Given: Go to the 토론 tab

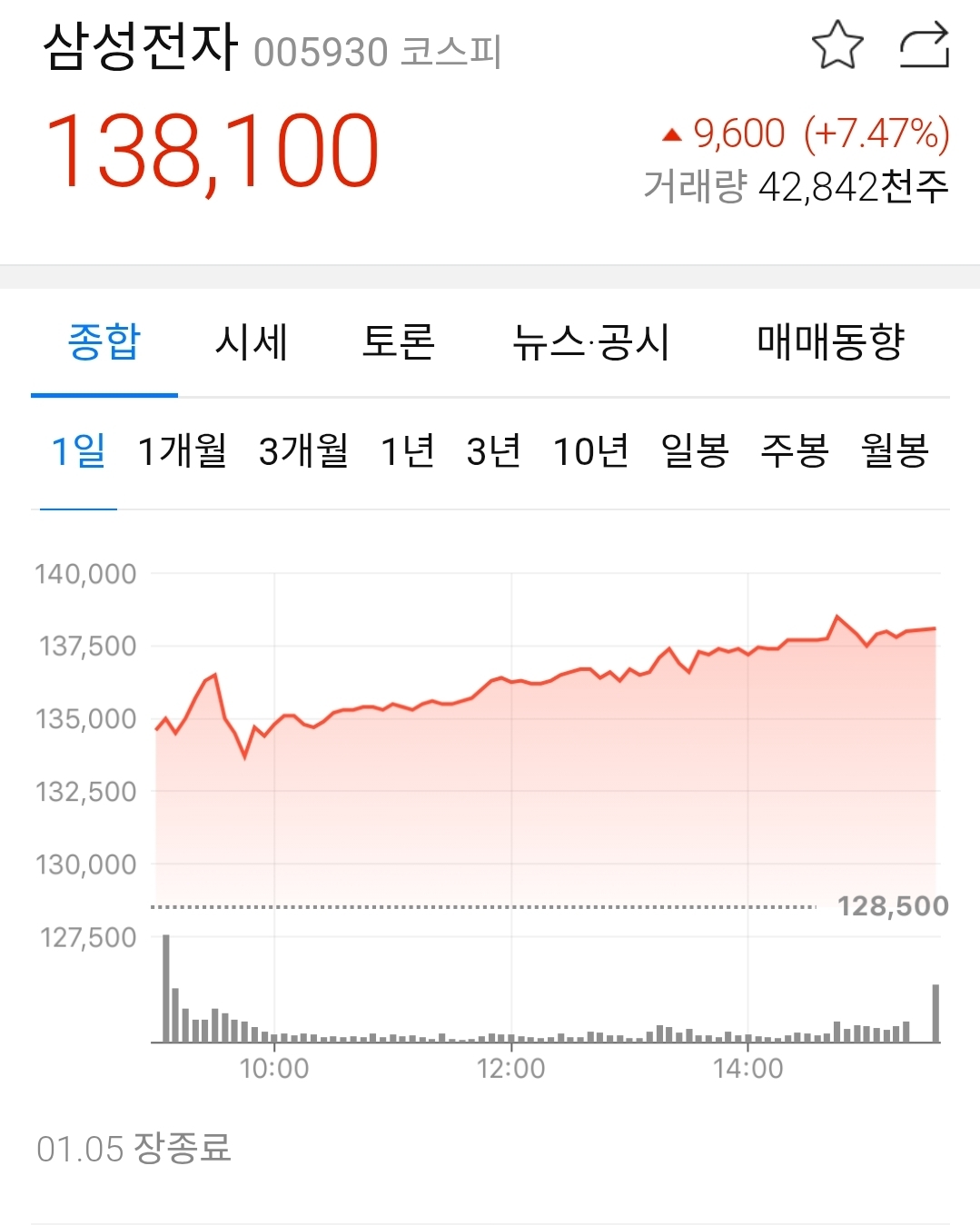Looking at the screenshot, I should point(399,342).
